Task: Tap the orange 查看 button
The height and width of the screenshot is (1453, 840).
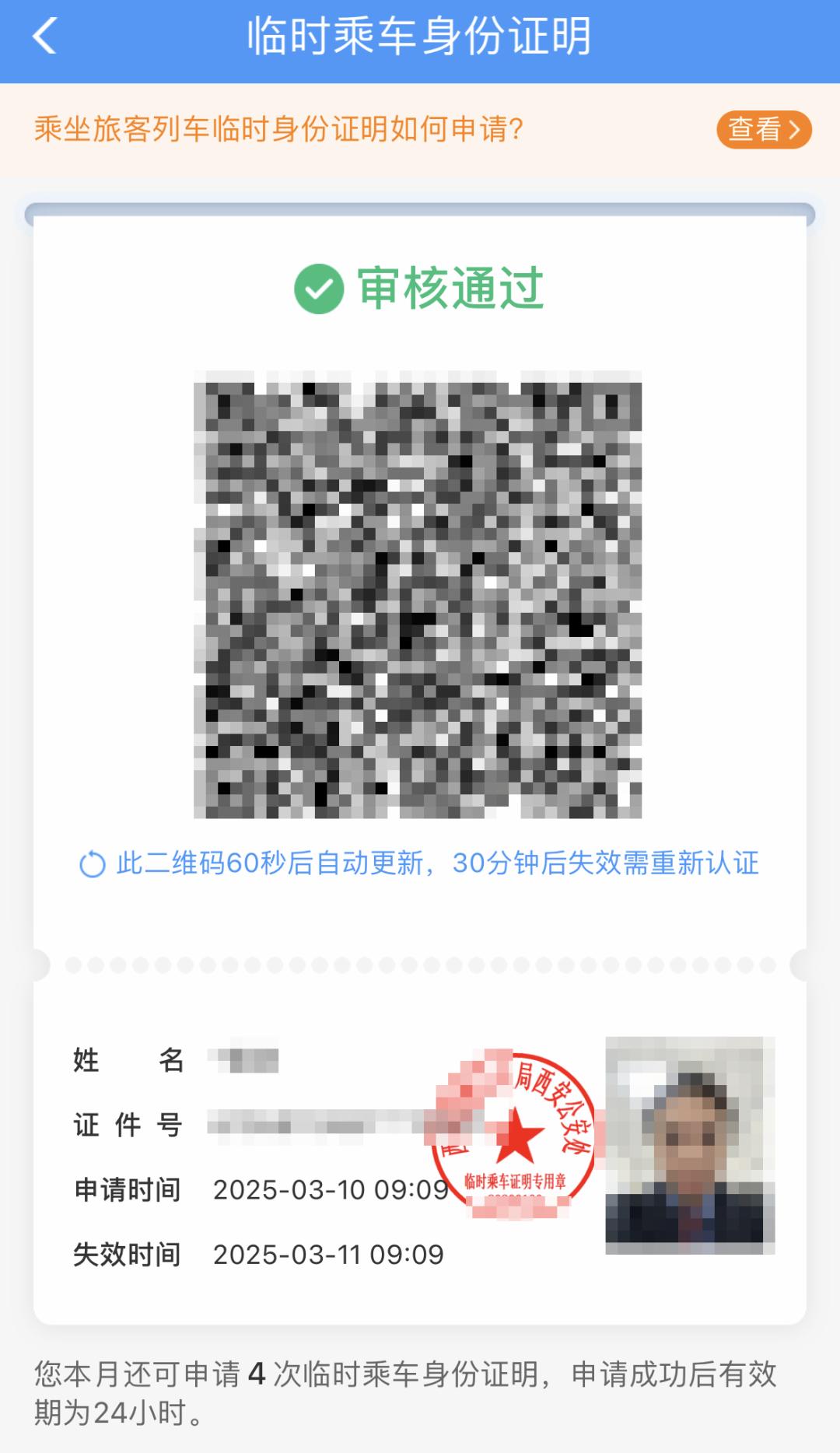Action: (763, 129)
